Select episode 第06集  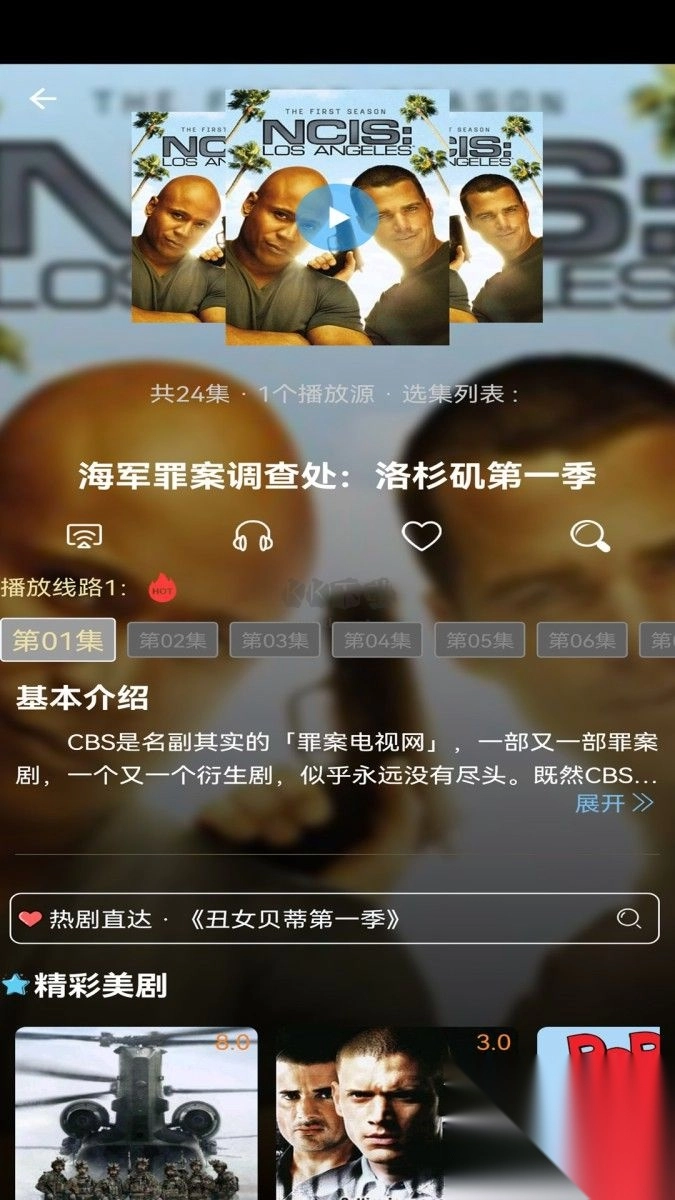click(x=582, y=640)
